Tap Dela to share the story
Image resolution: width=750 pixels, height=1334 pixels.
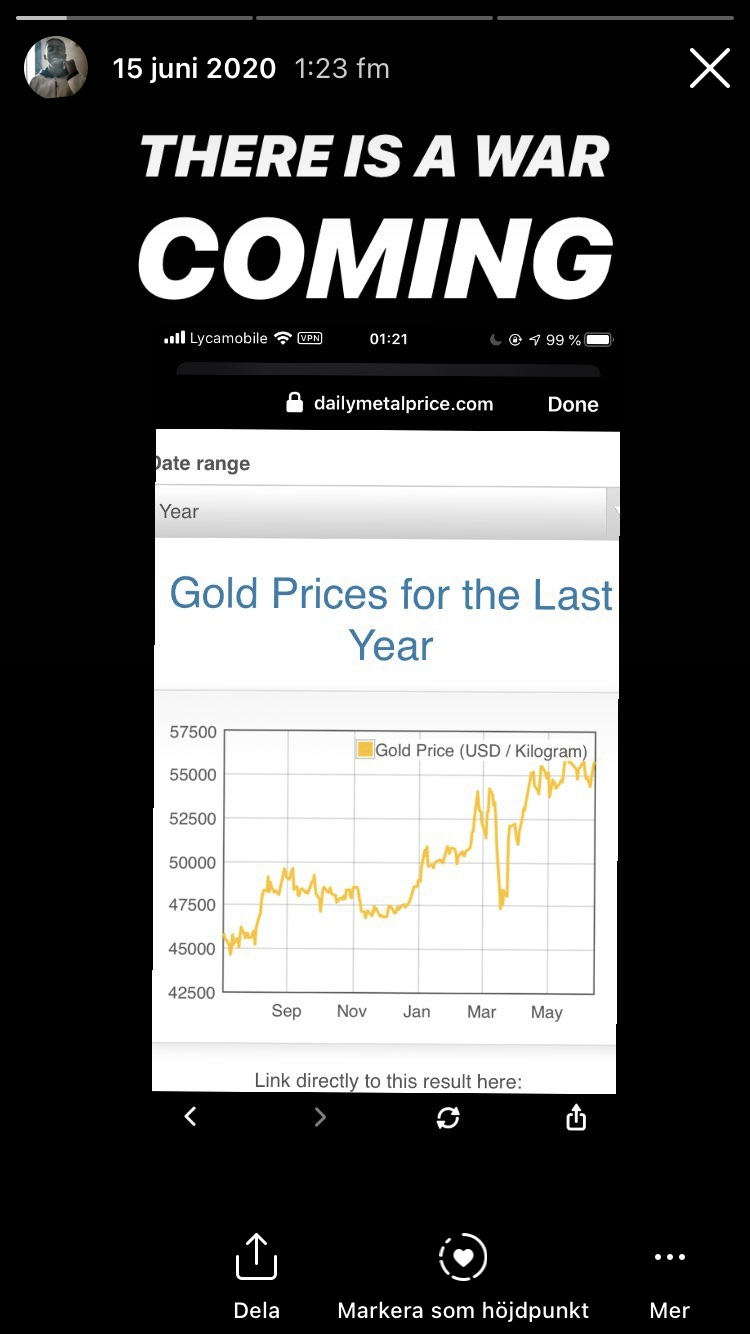(256, 1277)
